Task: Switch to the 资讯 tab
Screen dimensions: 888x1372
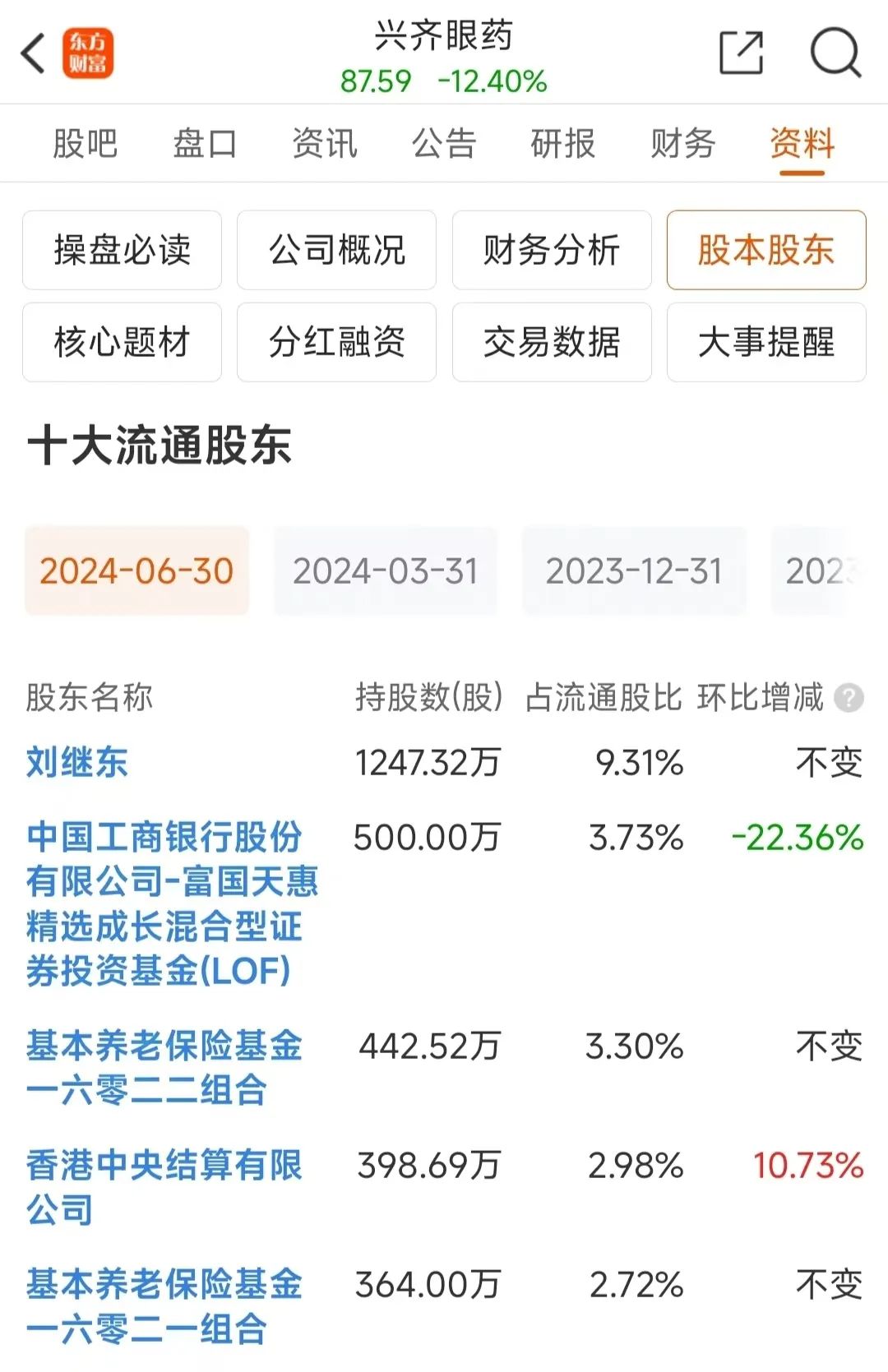Action: [x=324, y=144]
